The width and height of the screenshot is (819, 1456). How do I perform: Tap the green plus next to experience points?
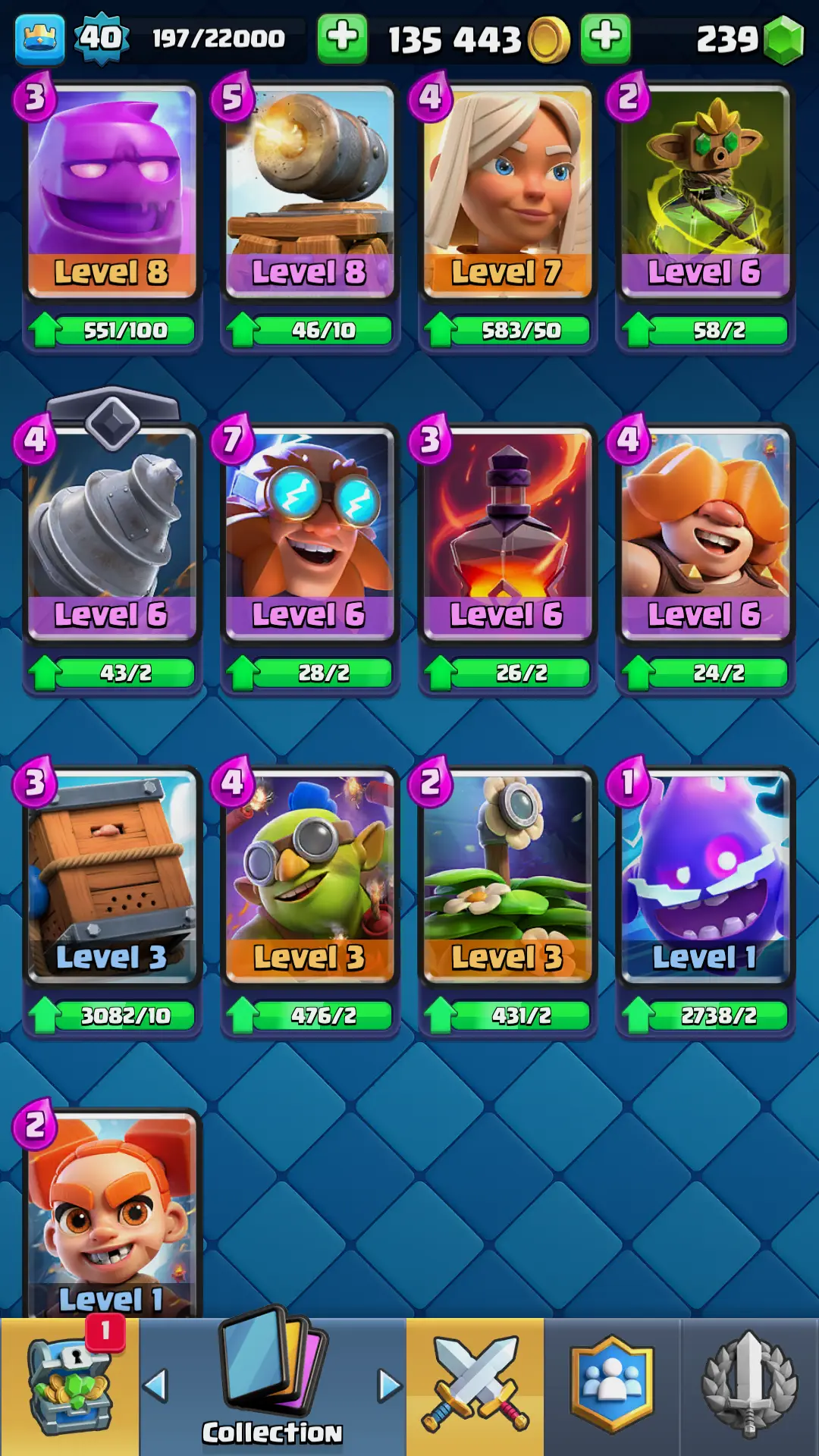tap(342, 38)
